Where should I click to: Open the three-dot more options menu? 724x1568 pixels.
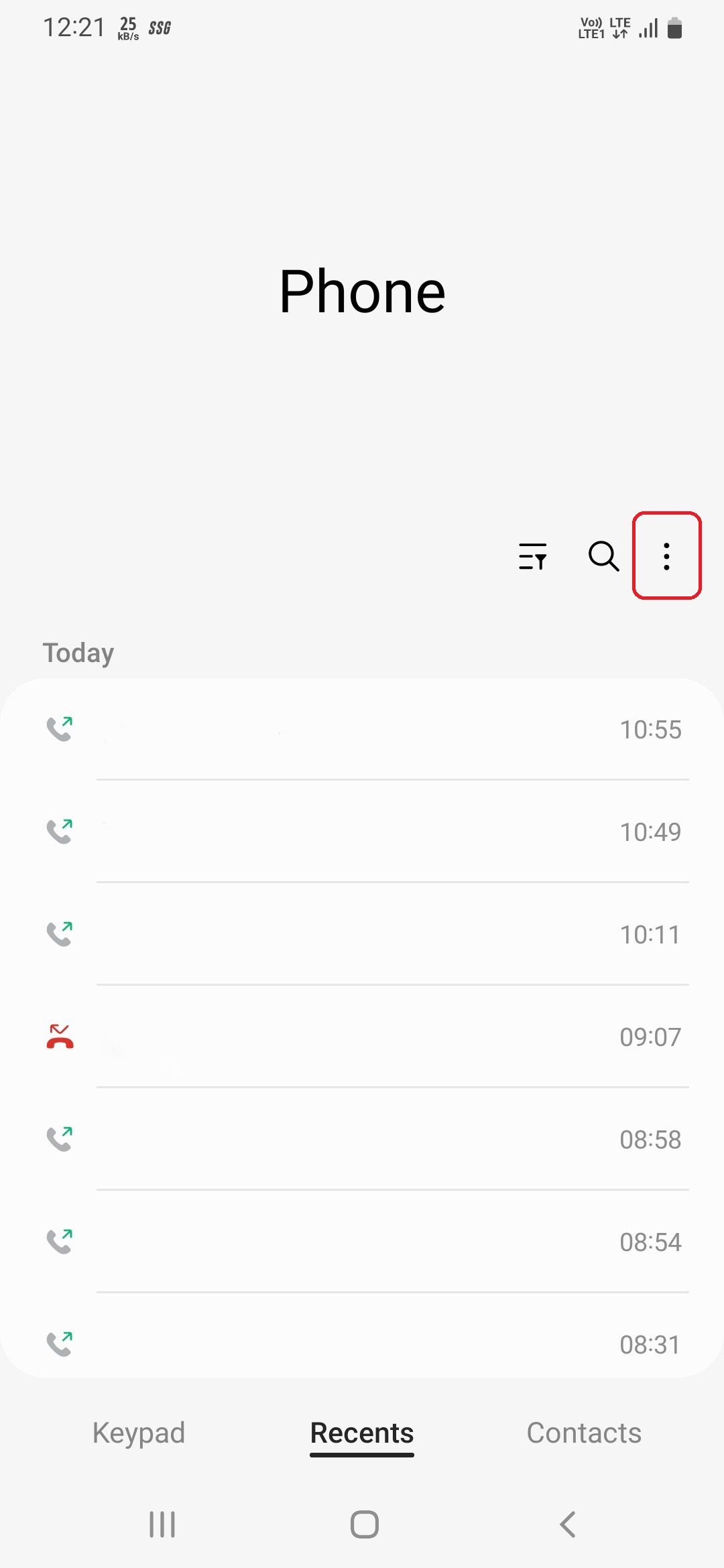(x=668, y=557)
